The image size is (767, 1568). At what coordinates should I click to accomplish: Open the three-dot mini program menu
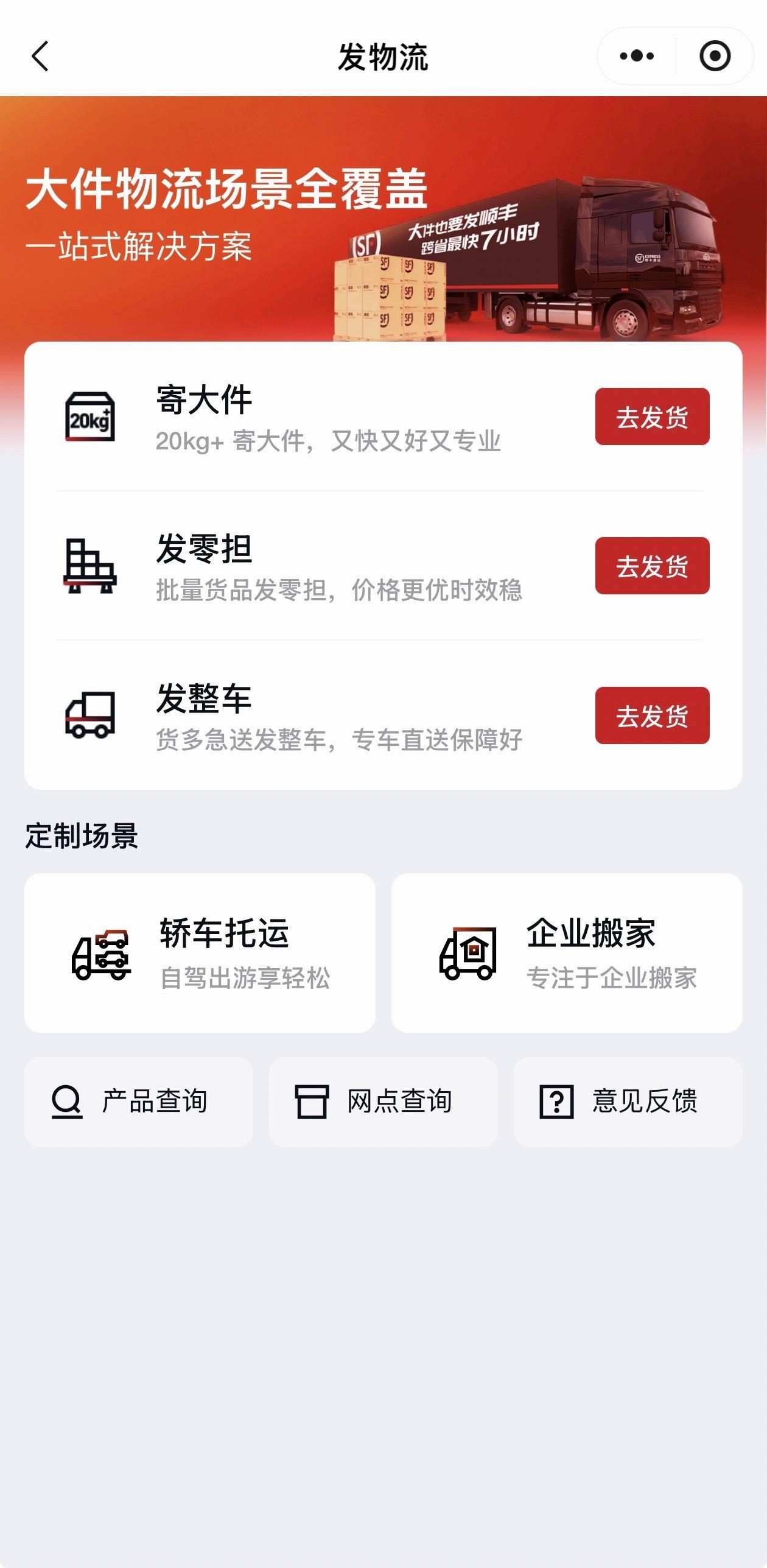(637, 56)
